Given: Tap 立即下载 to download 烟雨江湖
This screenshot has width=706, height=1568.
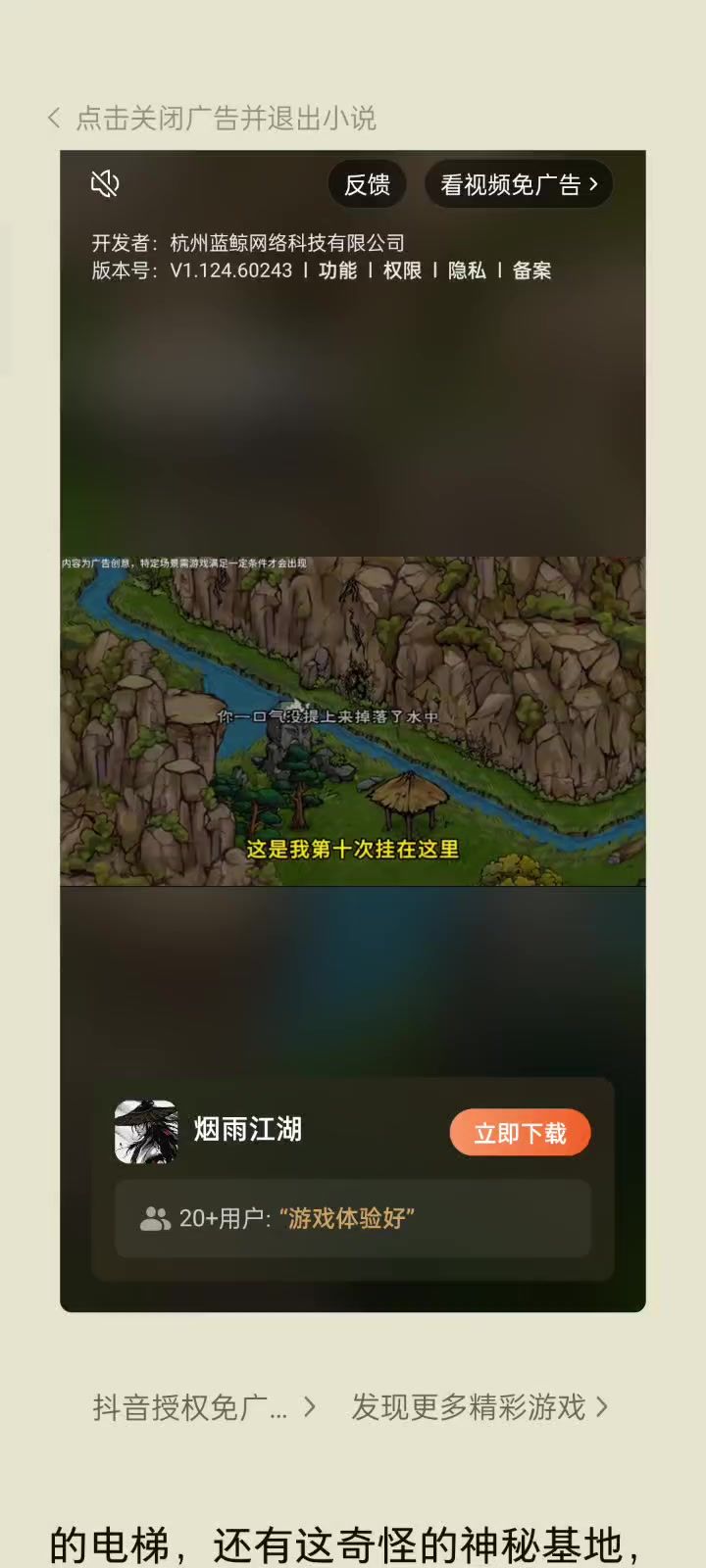Looking at the screenshot, I should click(x=520, y=1133).
